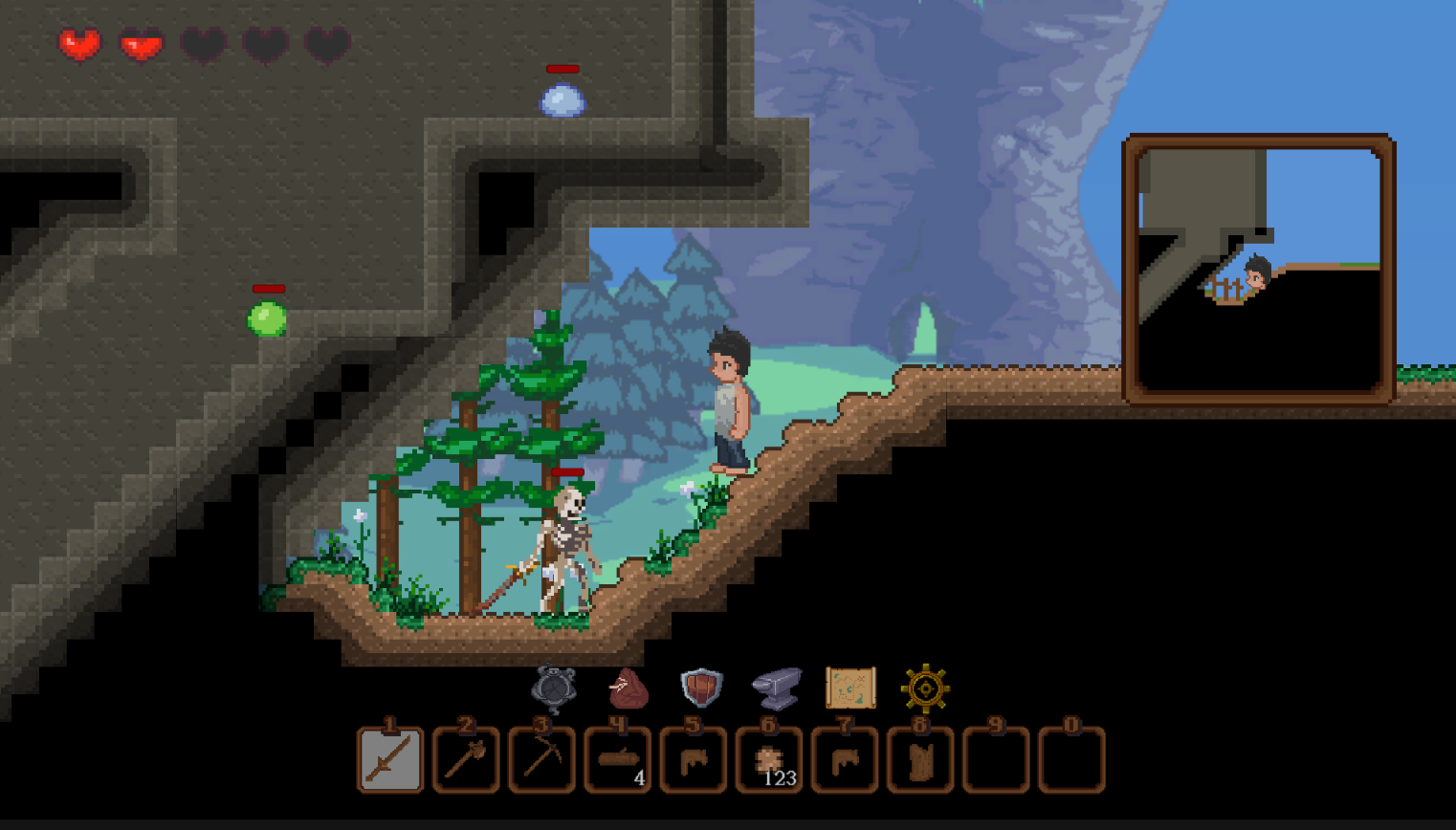
Task: Select the item in hotbar slot 8
Action: [x=919, y=760]
